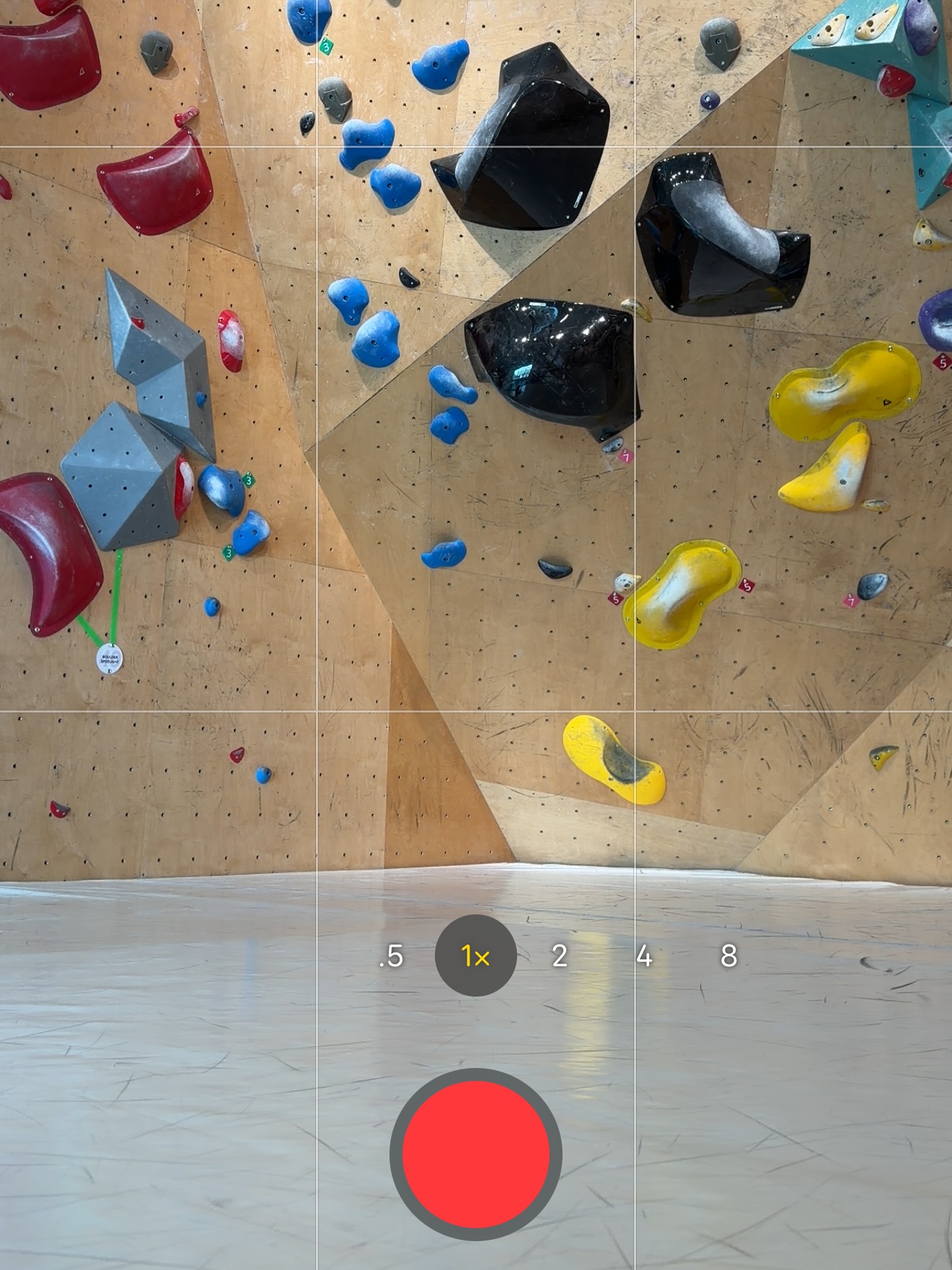The width and height of the screenshot is (952, 1270).
Task: Choose the 8 zoom option
Action: point(728,956)
